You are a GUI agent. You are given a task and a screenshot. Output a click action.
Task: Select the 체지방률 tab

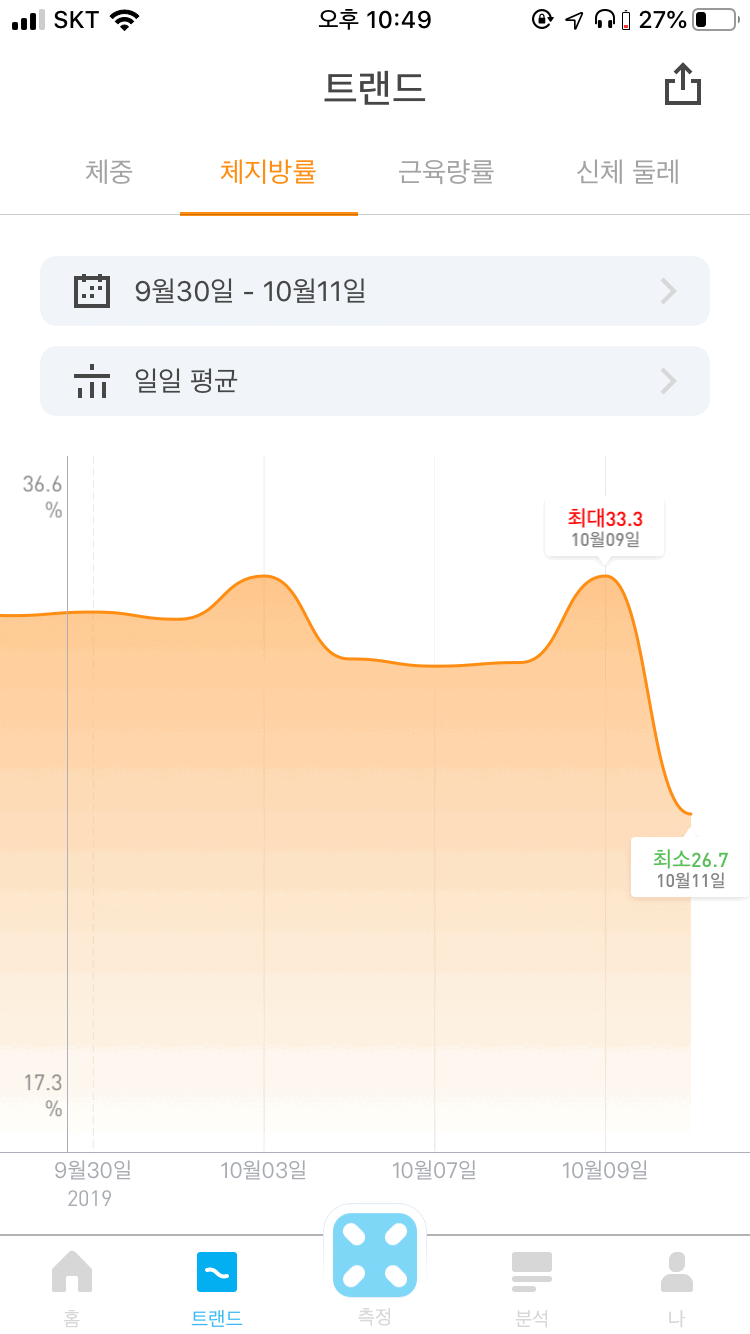click(x=268, y=172)
